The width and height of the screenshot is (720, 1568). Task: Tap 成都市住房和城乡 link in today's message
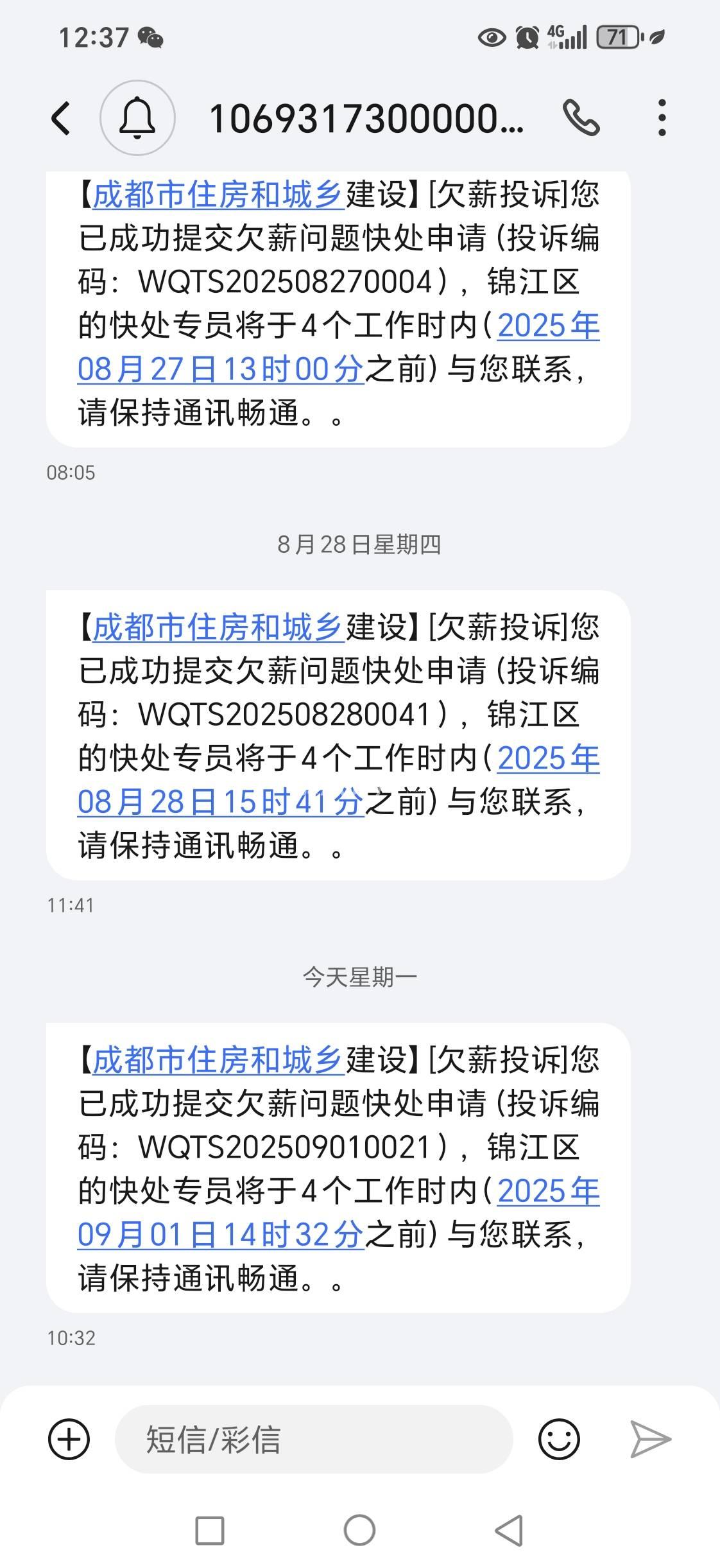click(218, 1060)
